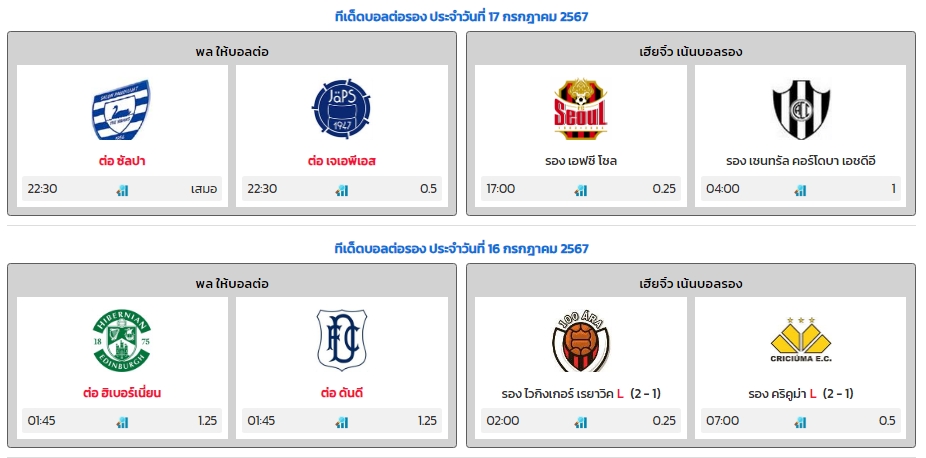View statistics icon for รอง เอฟซี โซล
Image resolution: width=926 pixels, height=458 pixels.
pos(581,190)
